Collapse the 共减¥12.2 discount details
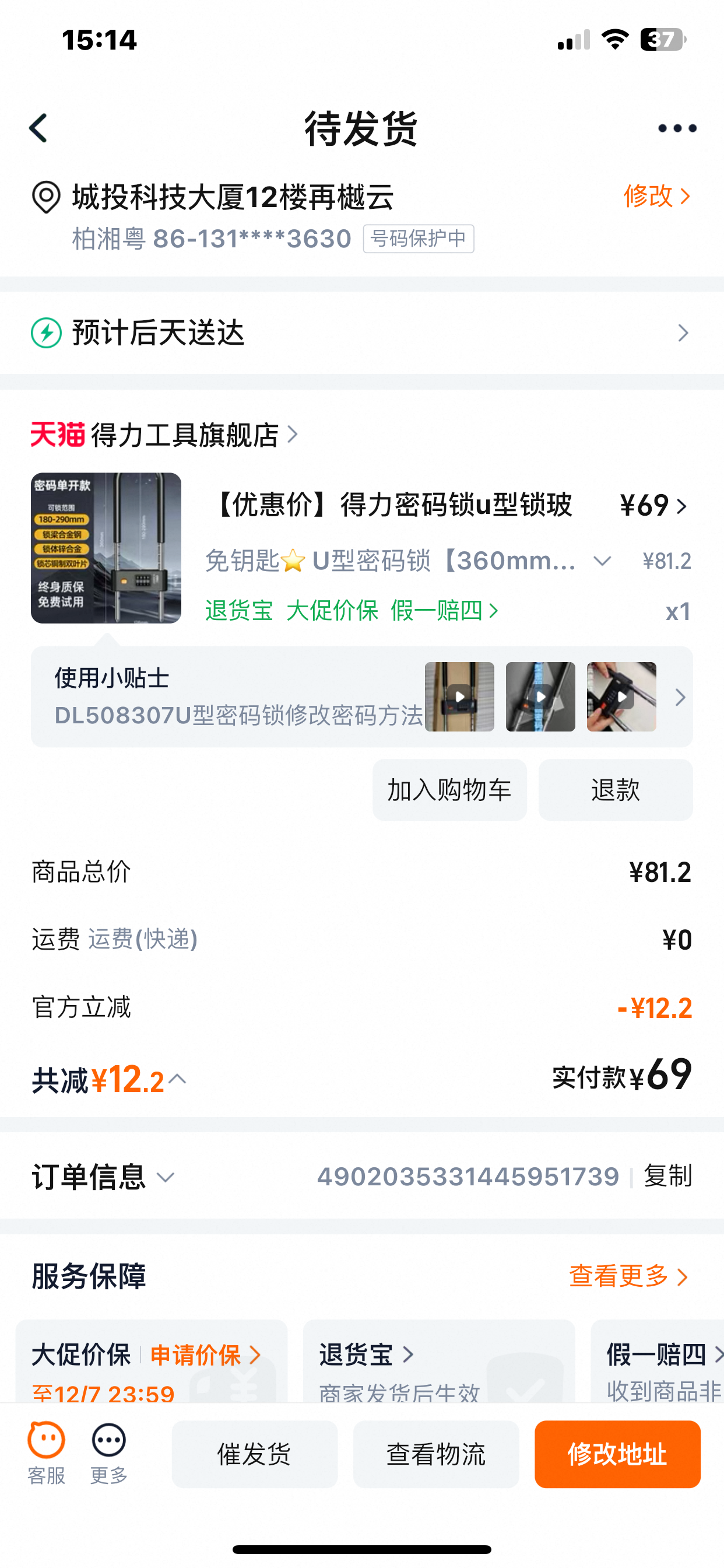The image size is (724, 1568). [177, 1079]
